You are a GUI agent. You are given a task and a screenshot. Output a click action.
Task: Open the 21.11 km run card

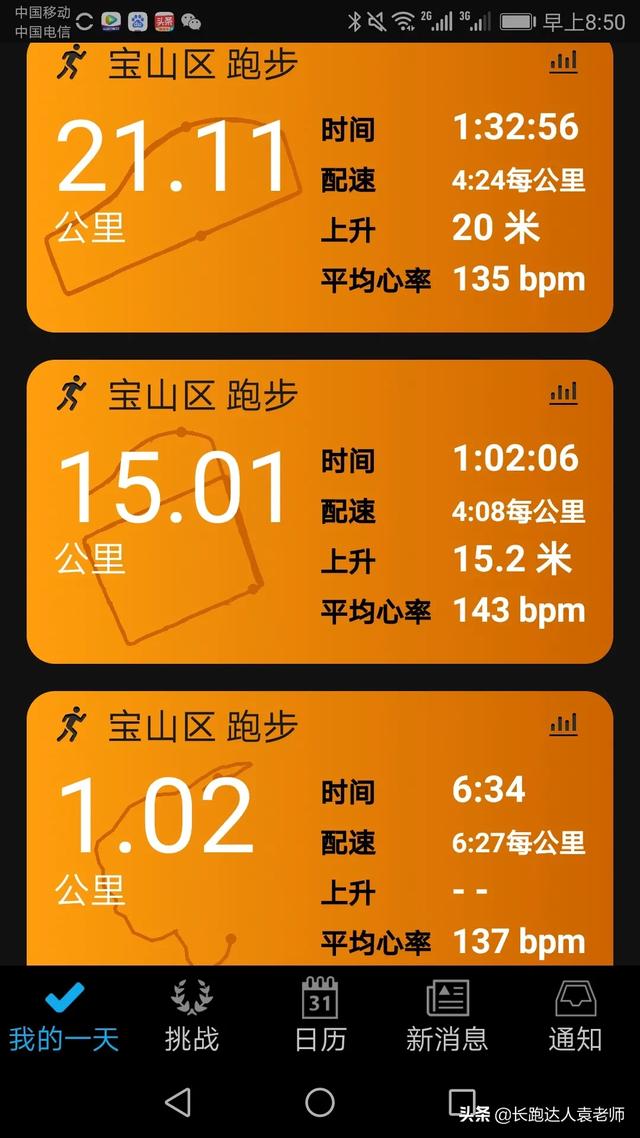tap(320, 187)
